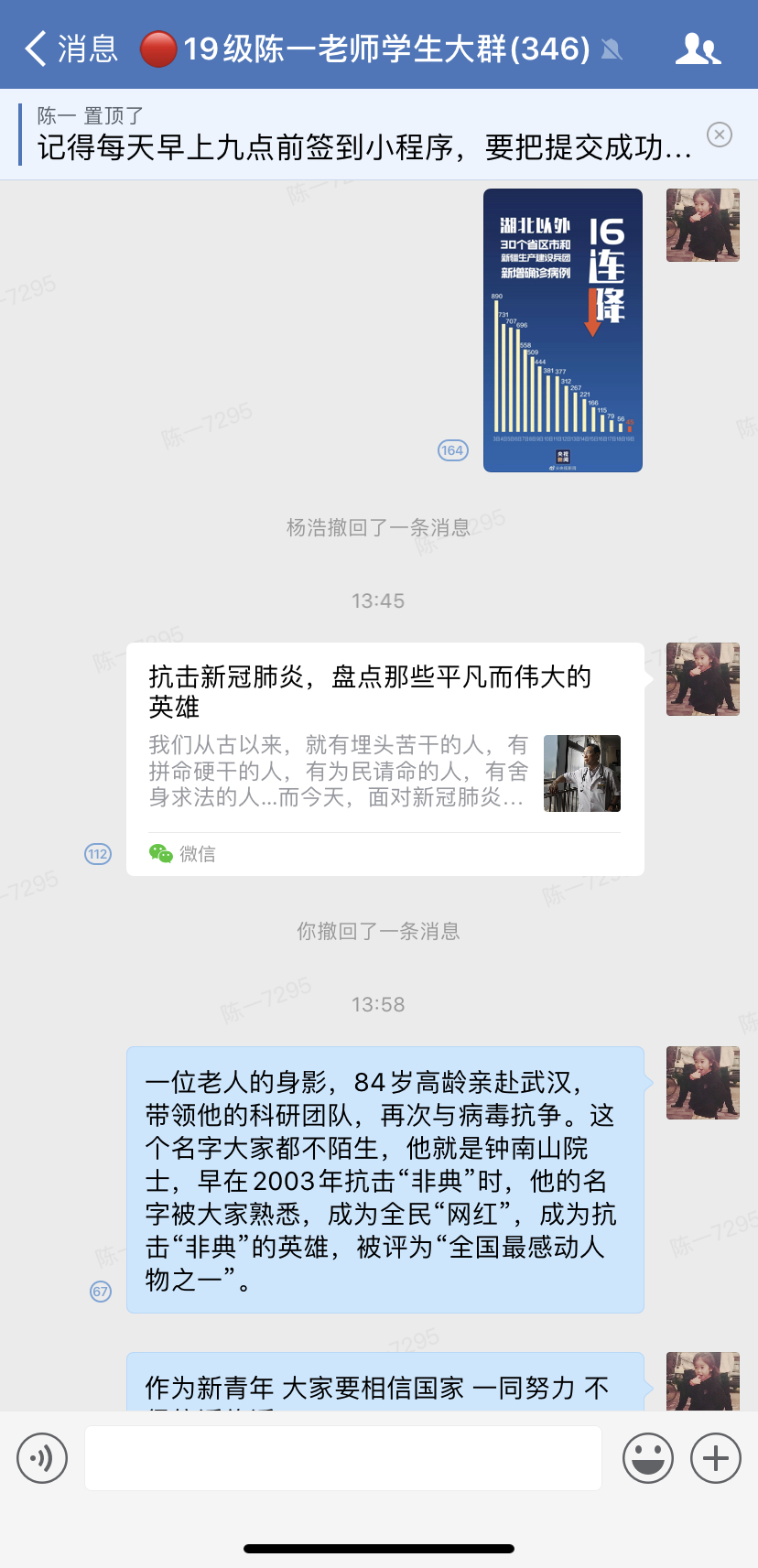Focus the message text field
The height and width of the screenshot is (1568, 758).
coord(343,1458)
